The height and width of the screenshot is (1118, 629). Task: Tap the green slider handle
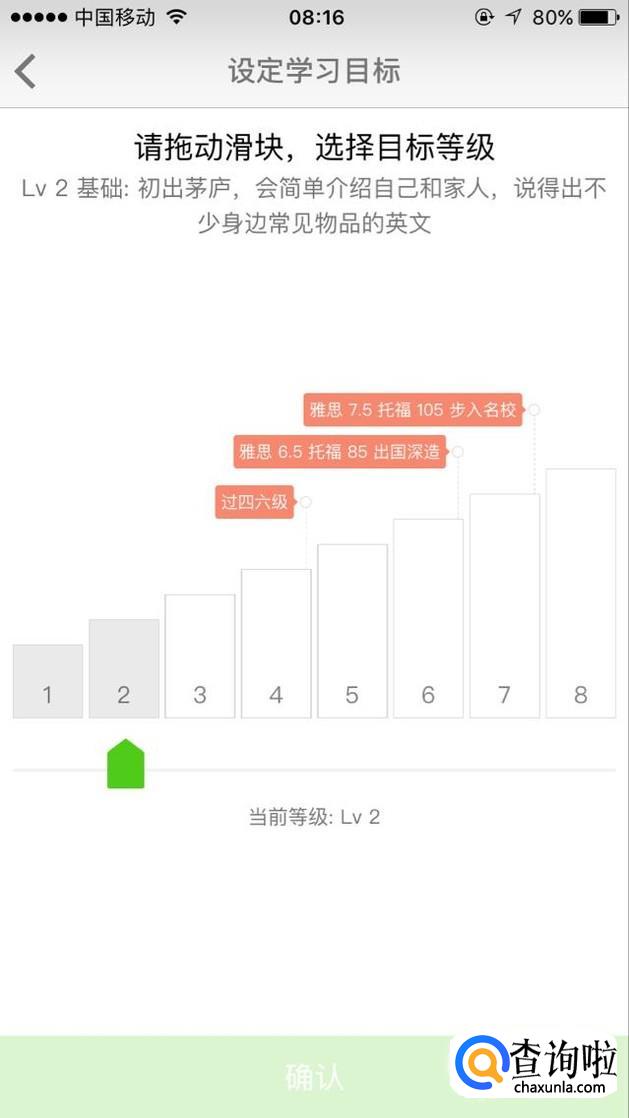click(x=126, y=765)
